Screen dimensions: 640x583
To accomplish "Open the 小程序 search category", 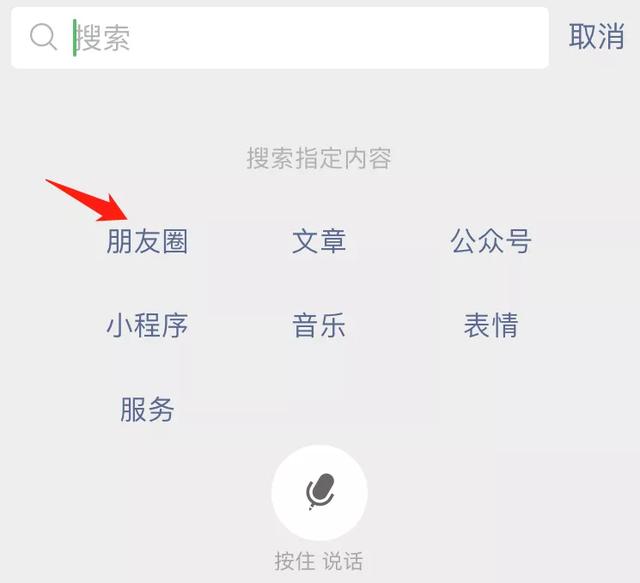I will pos(147,326).
